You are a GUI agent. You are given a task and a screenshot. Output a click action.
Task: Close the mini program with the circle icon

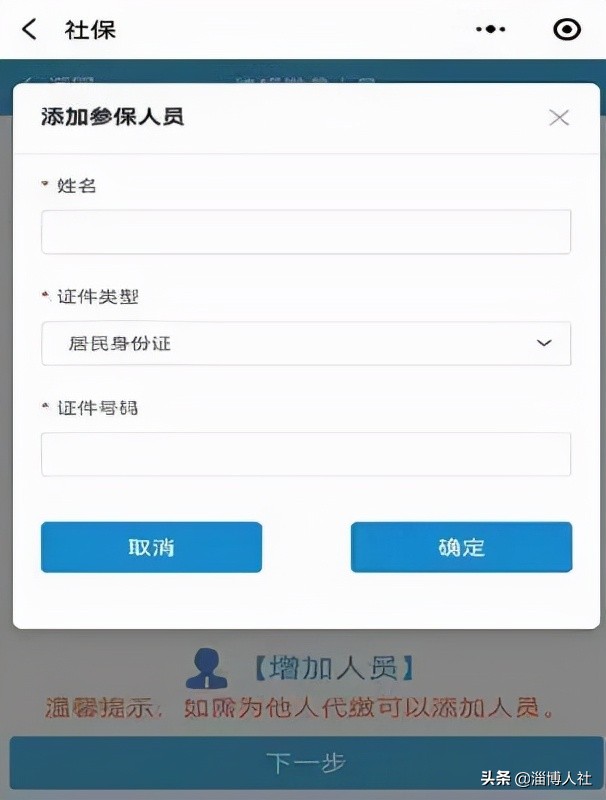[x=567, y=30]
